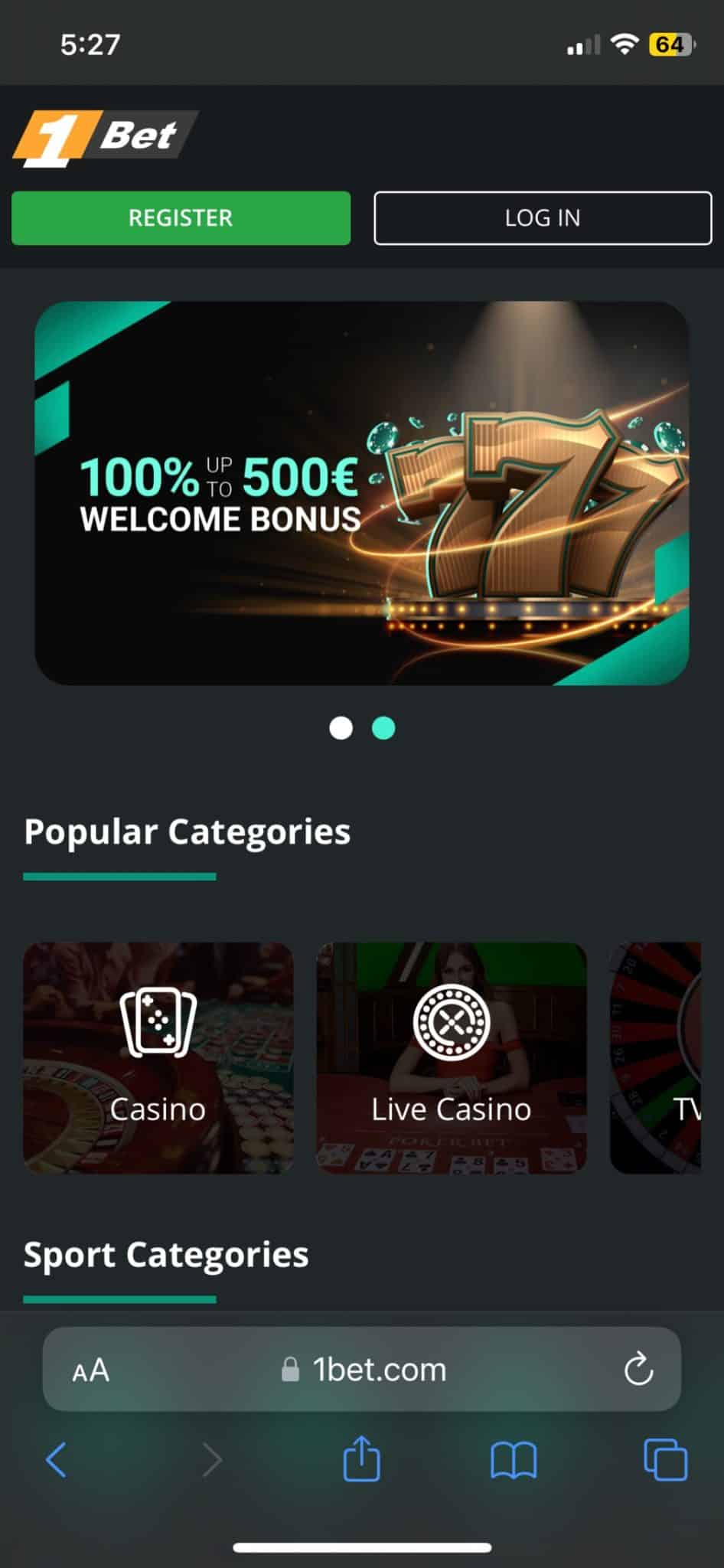Open the AA reader options in Safari
The image size is (724, 1568).
(x=91, y=1370)
